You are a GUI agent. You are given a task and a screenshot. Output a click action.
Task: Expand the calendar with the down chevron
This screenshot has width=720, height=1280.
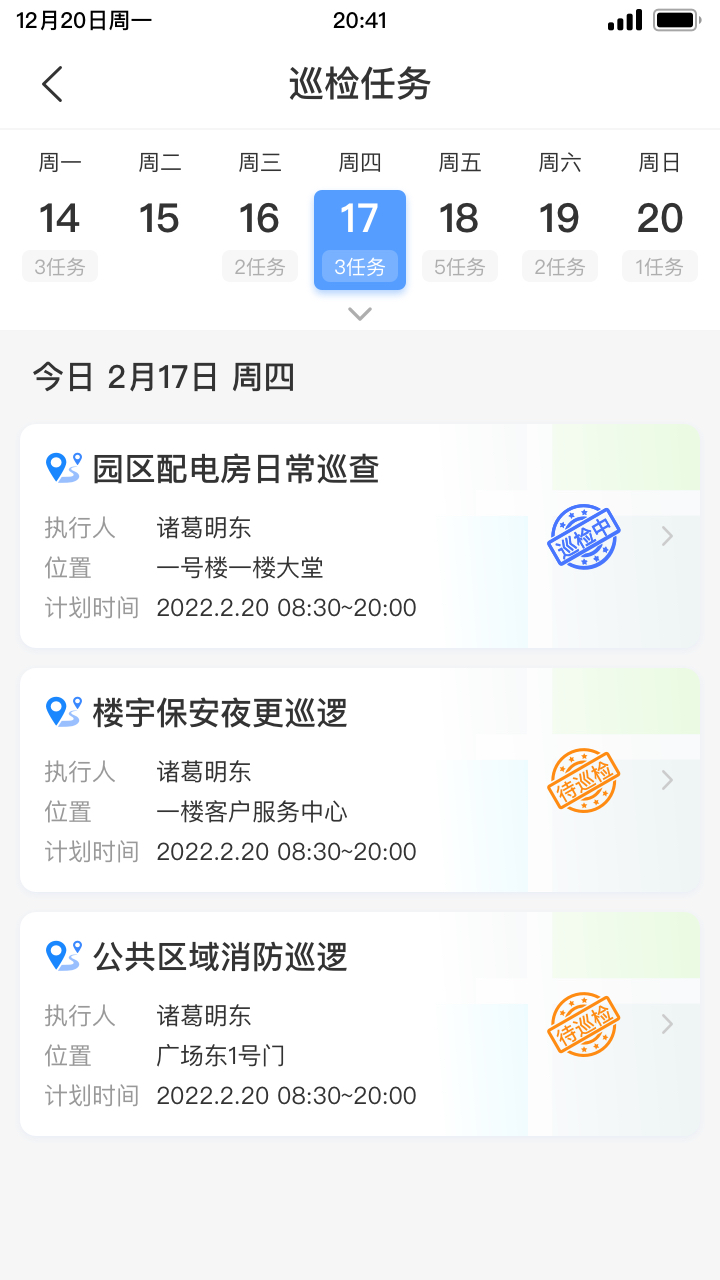(x=360, y=314)
